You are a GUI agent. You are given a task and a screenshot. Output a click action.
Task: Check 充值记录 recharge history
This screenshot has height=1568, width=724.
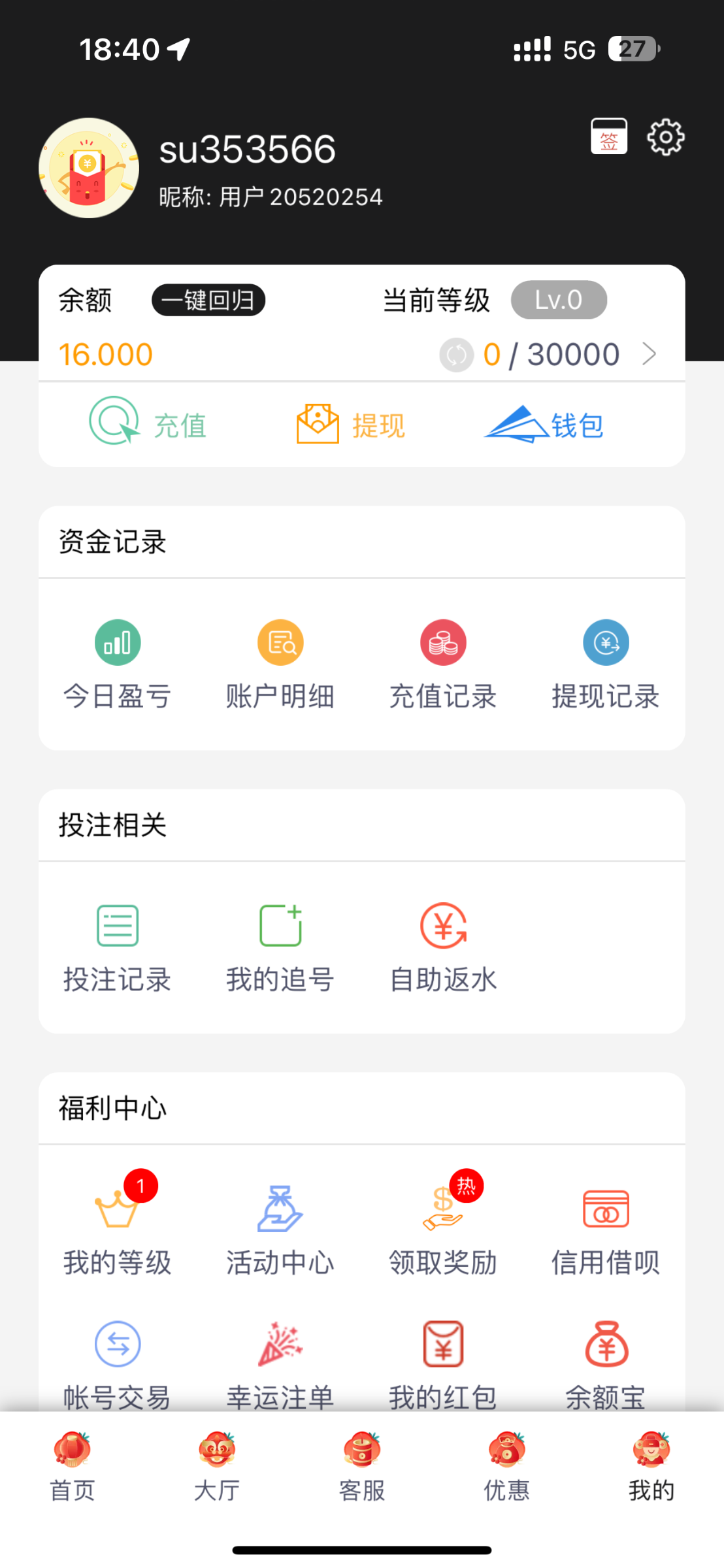[443, 664]
